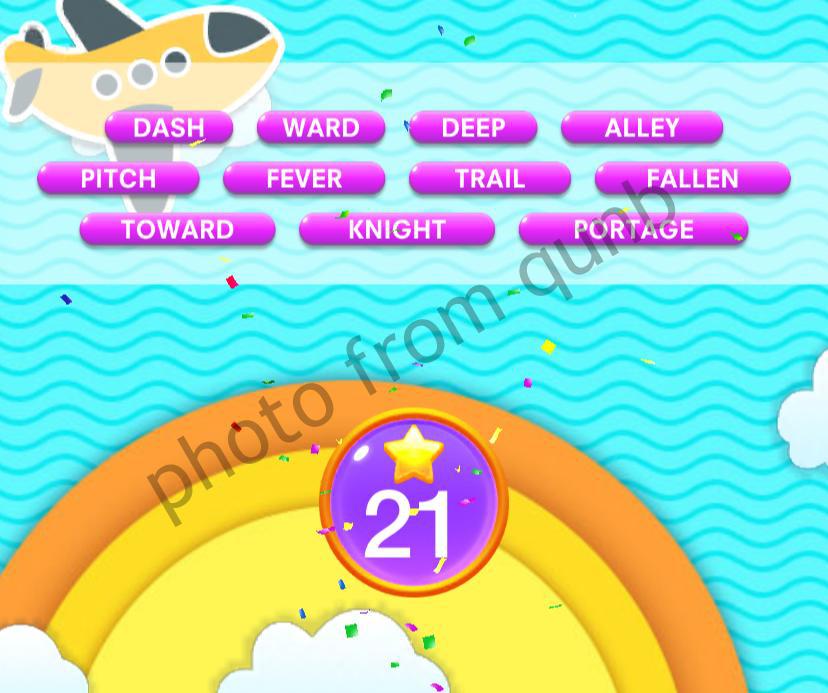Tap the ALLEY word pill
This screenshot has width=828, height=693.
642,128
